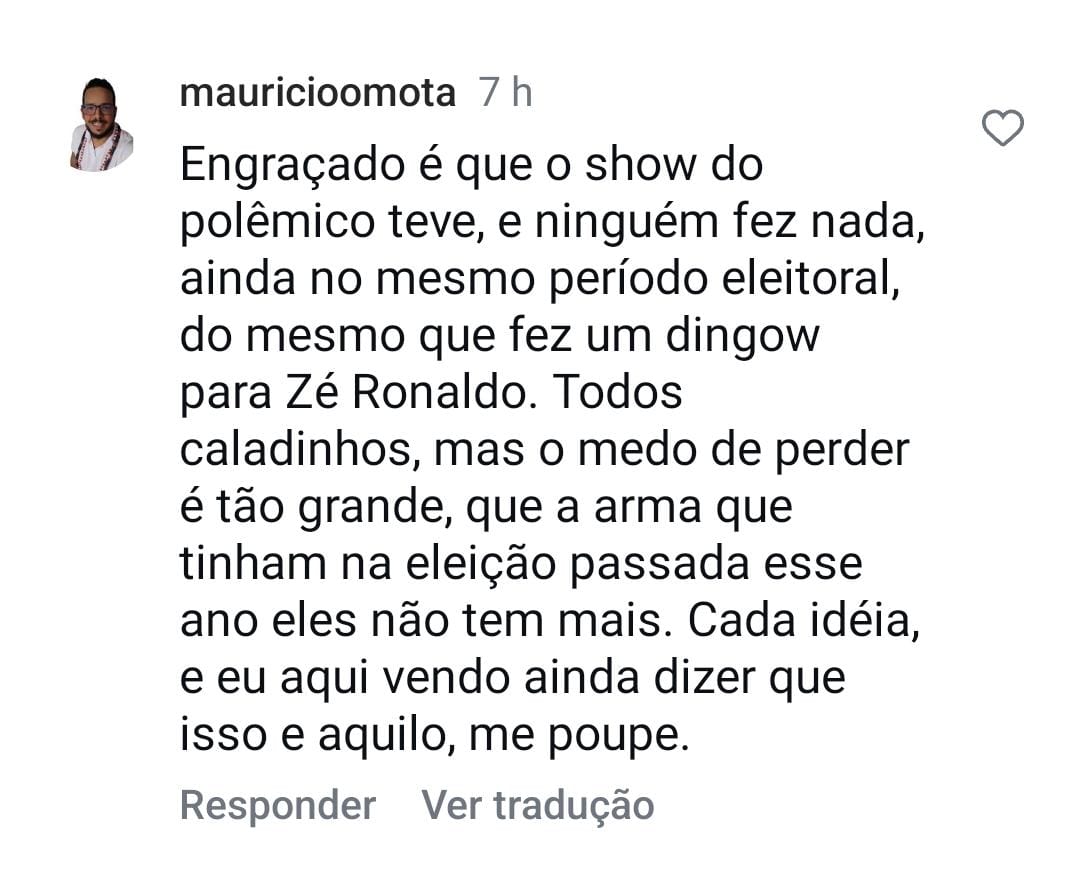Viewport: 1080px width, 879px height.
Task: Open the mauricioomota username link
Action: [x=317, y=93]
